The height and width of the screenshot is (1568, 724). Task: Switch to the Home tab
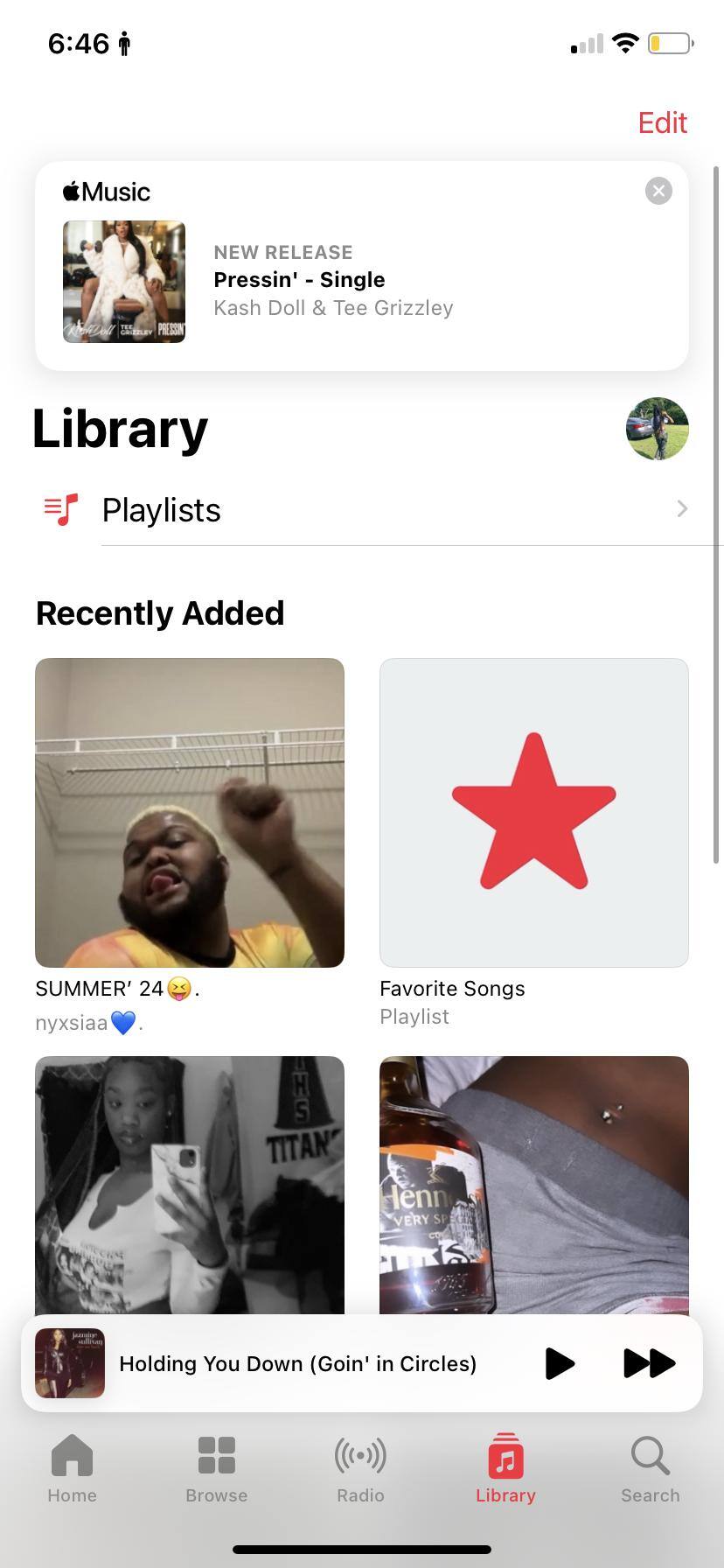coord(72,1470)
